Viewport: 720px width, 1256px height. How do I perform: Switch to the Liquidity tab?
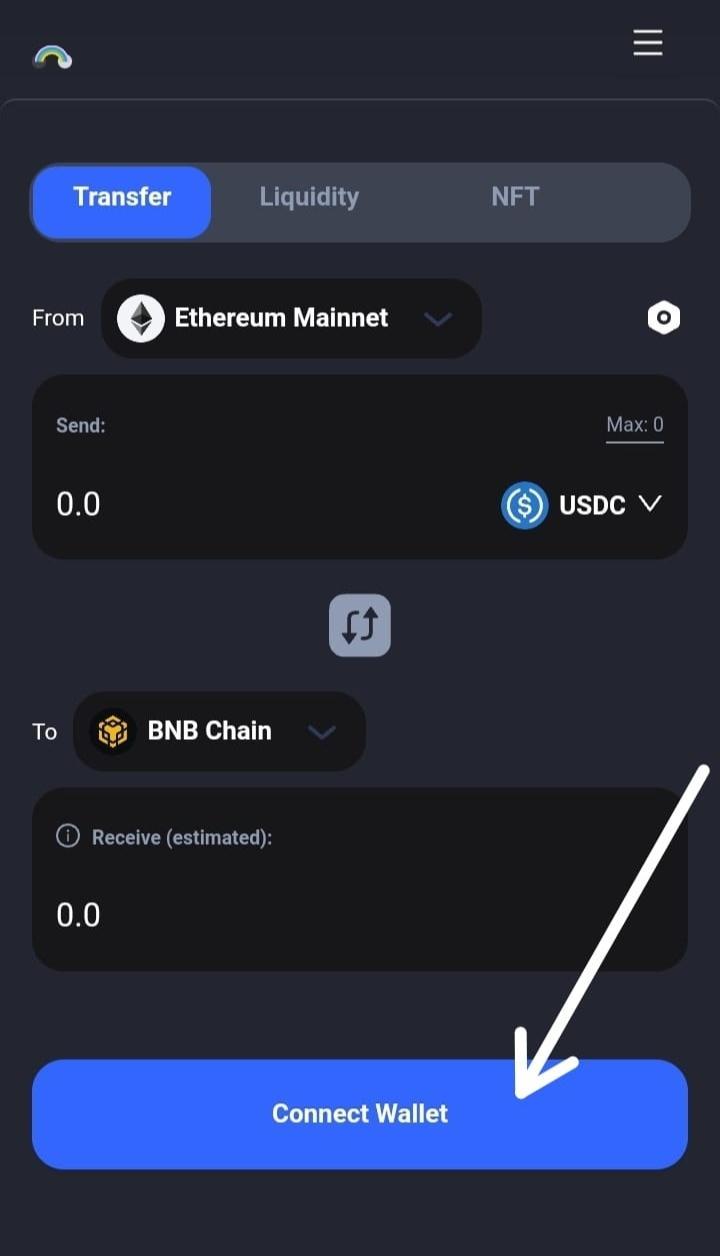pyautogui.click(x=309, y=197)
